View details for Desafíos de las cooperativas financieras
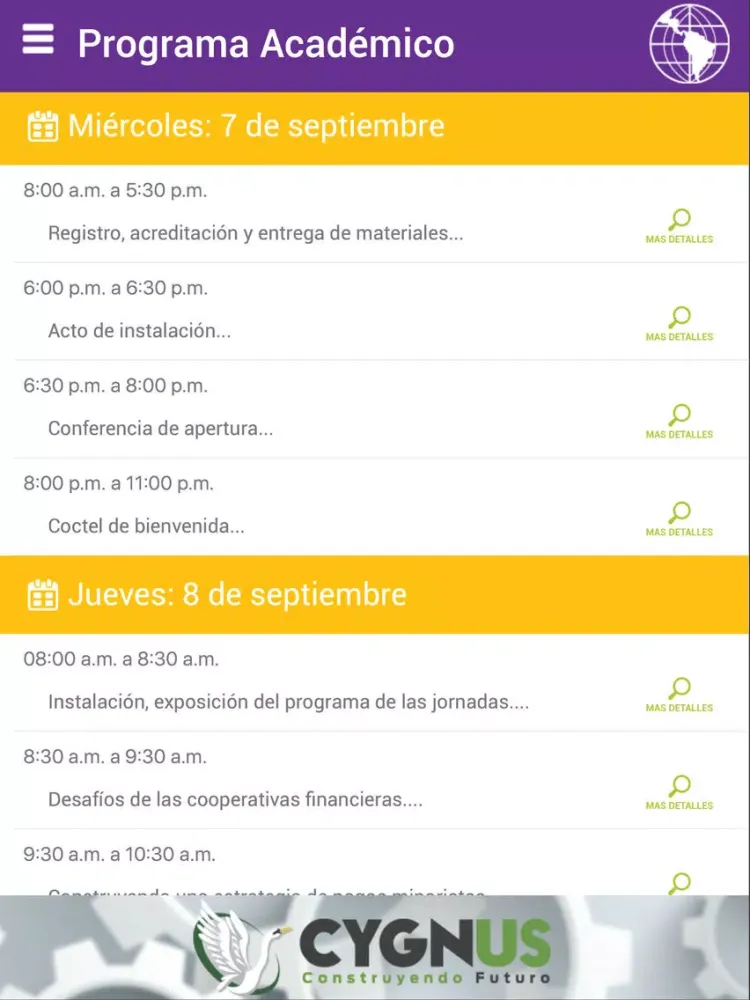 tap(679, 792)
